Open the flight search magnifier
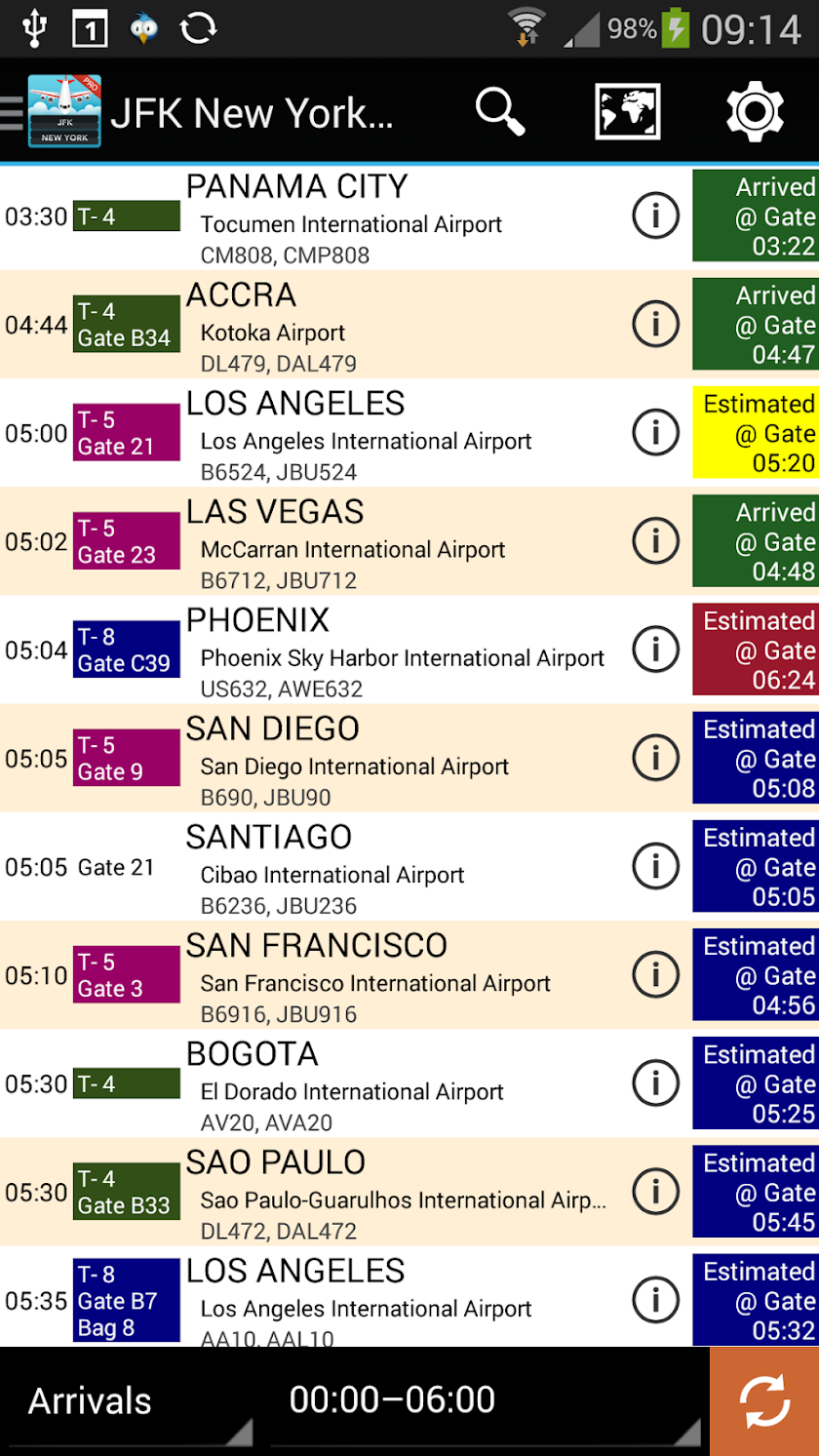Image resolution: width=819 pixels, height=1456 pixels. (500, 112)
